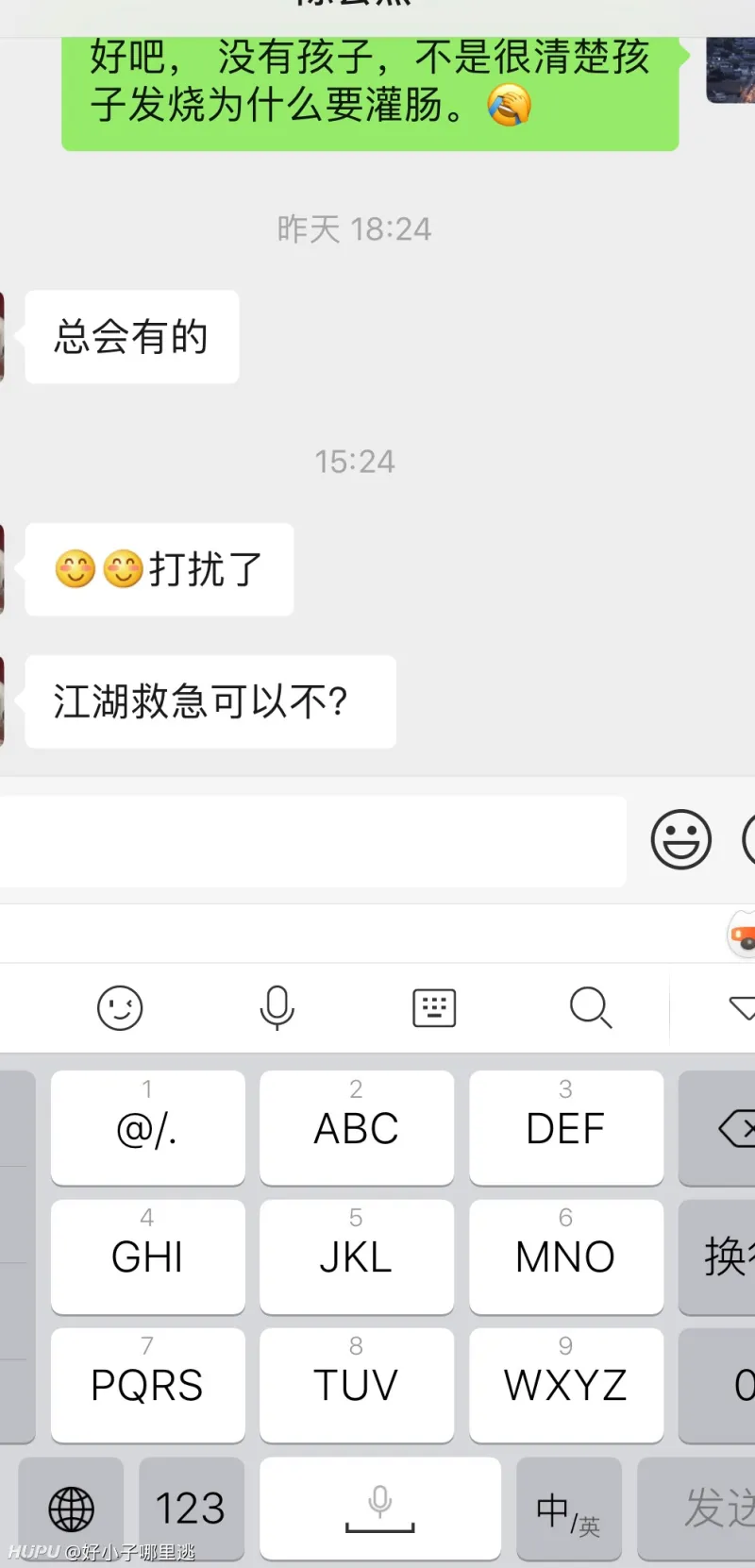
Task: Tap the DEF key
Action: (x=565, y=1127)
